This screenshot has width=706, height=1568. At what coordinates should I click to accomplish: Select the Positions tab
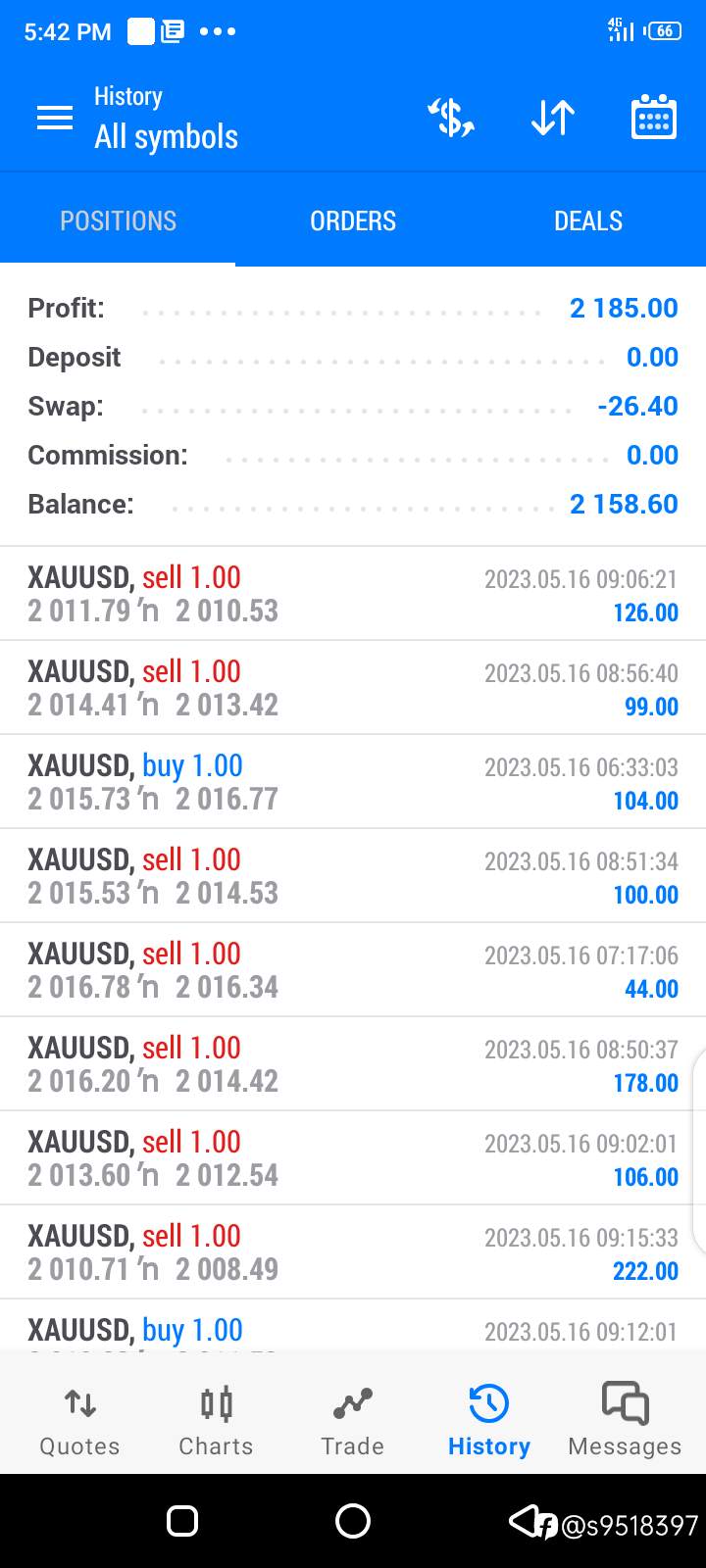118,221
